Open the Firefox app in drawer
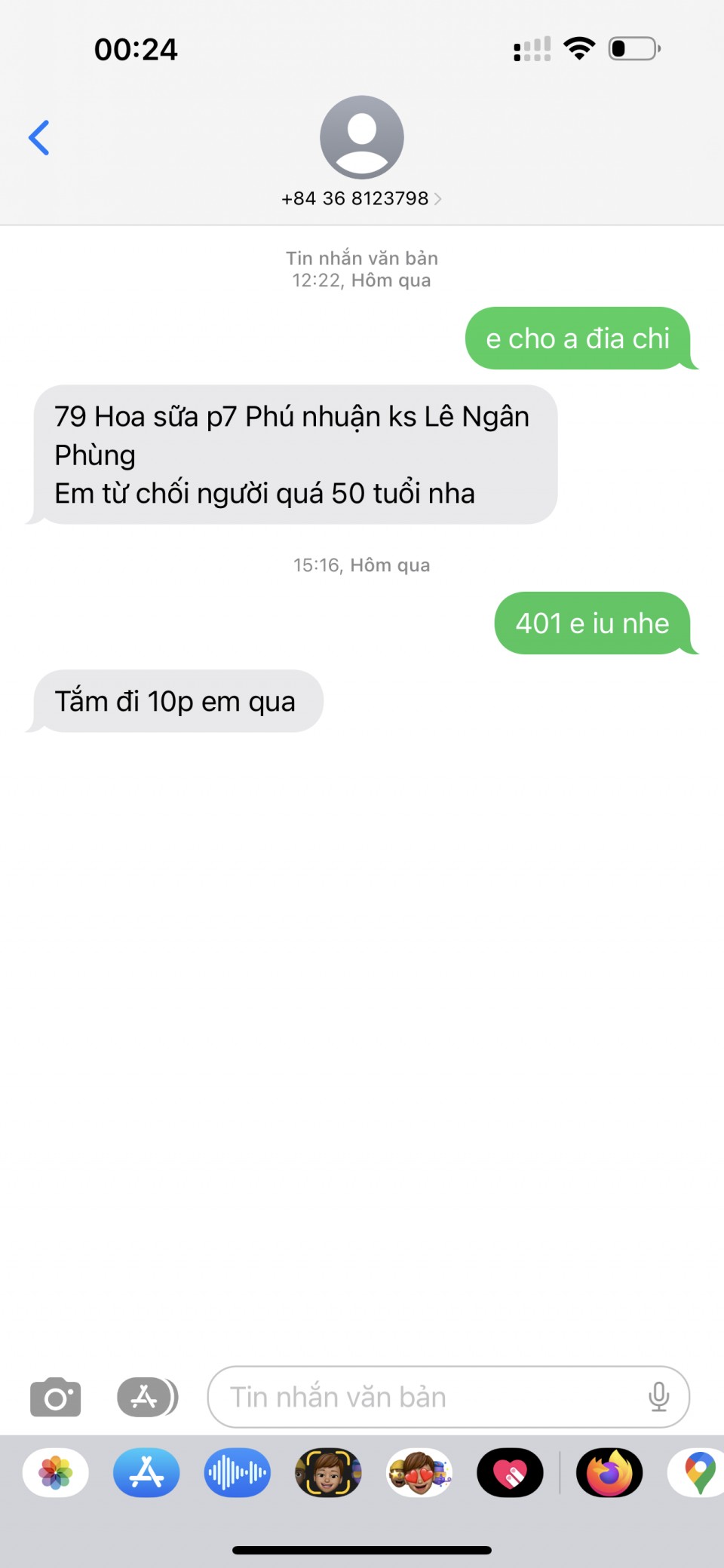724x1568 pixels. pyautogui.click(x=609, y=1472)
